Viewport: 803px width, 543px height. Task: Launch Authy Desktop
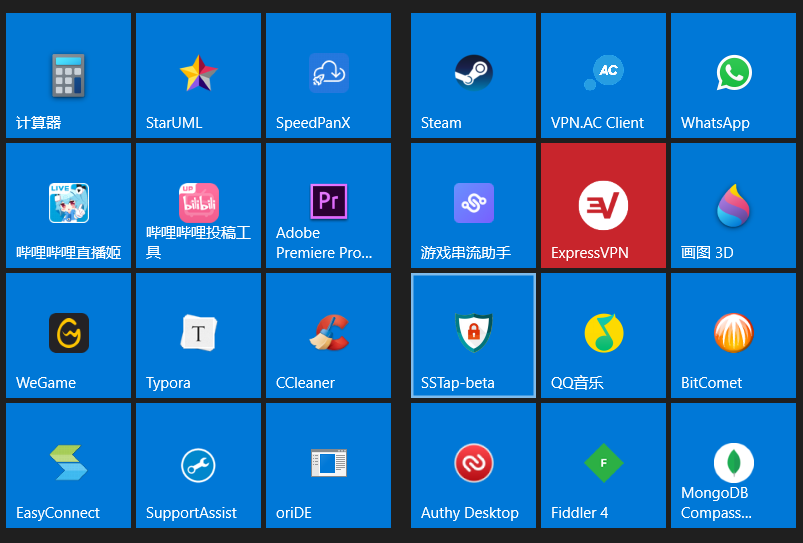point(473,465)
